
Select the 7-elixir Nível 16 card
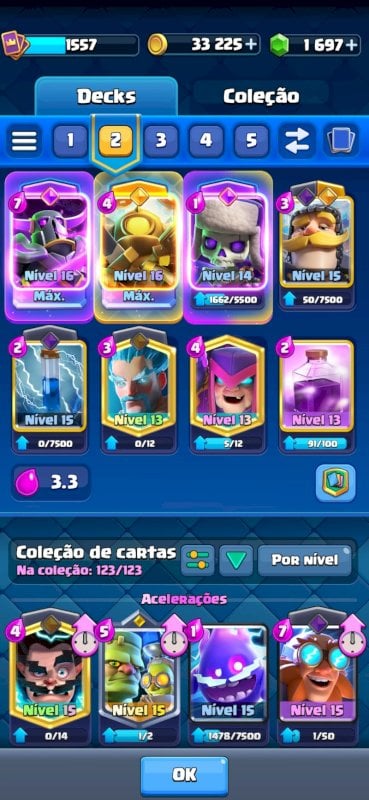(x=49, y=247)
